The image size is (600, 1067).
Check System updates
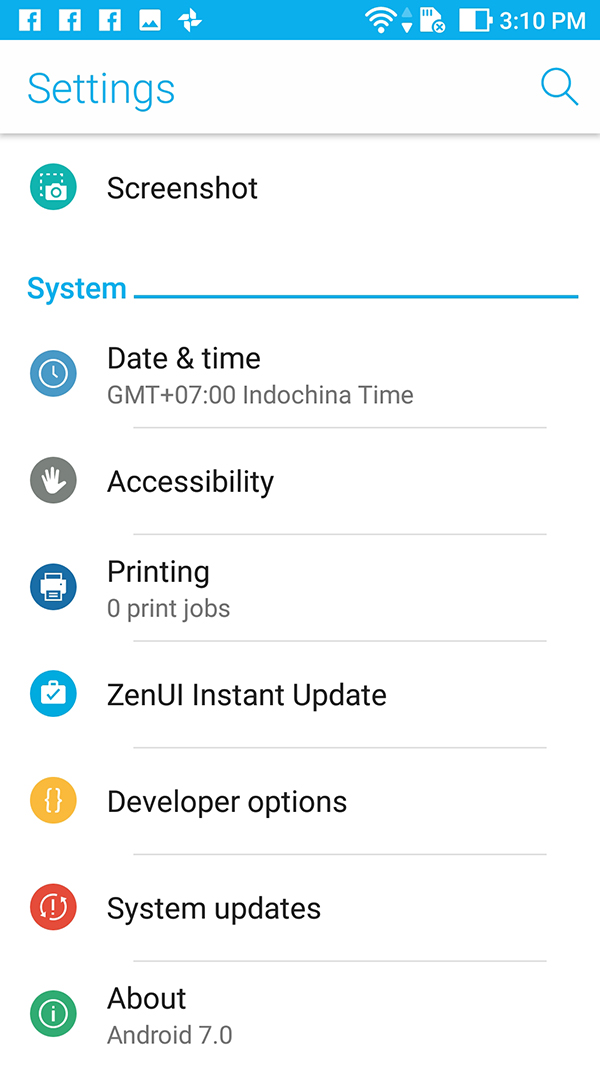coord(213,909)
